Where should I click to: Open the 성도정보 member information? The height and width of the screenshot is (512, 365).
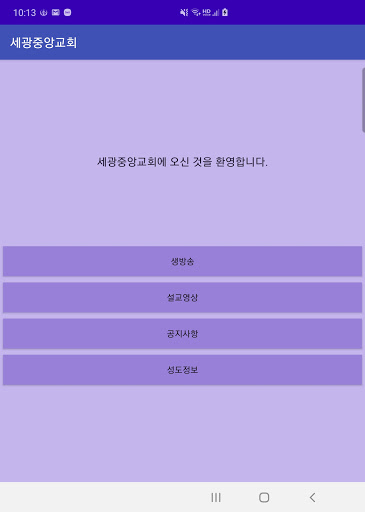coord(182,370)
